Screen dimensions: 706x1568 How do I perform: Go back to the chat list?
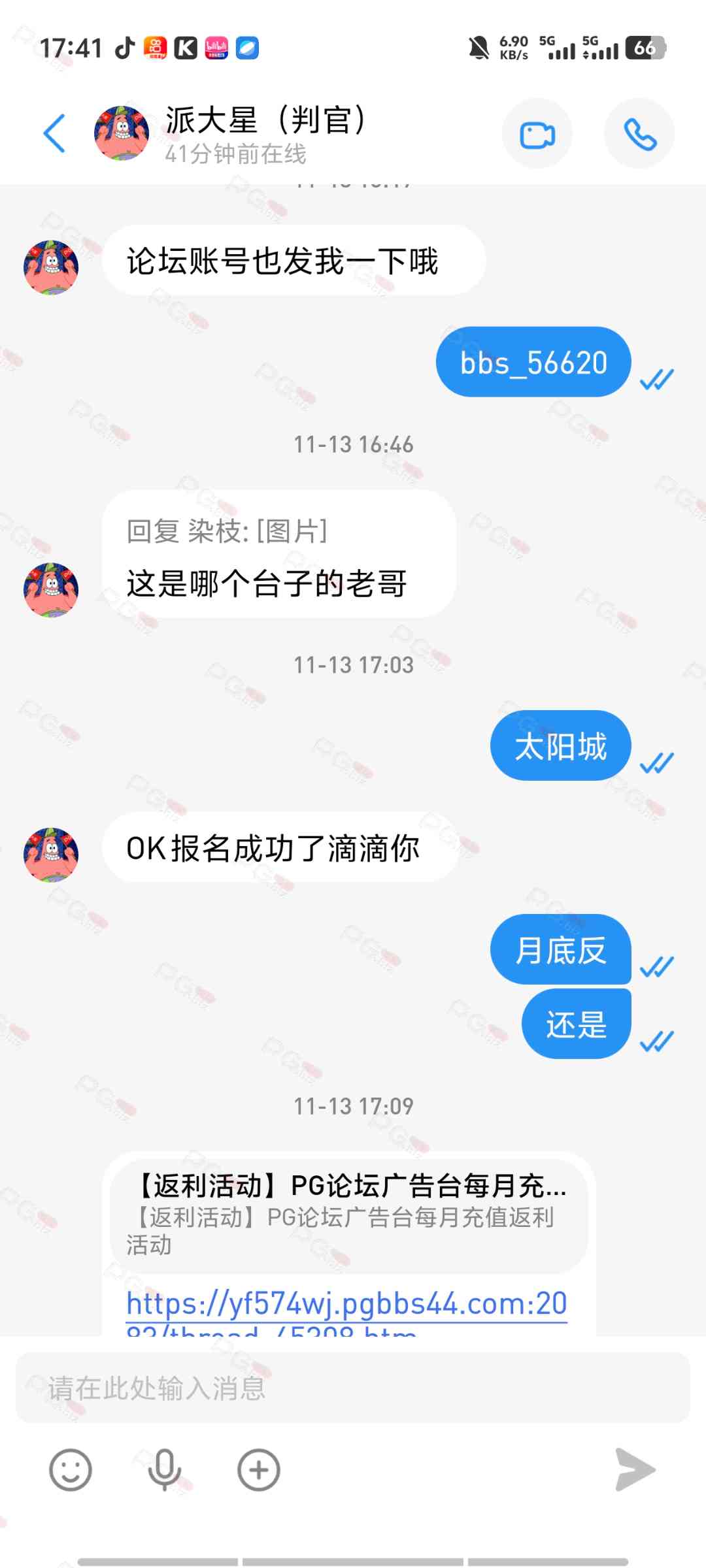click(x=54, y=133)
